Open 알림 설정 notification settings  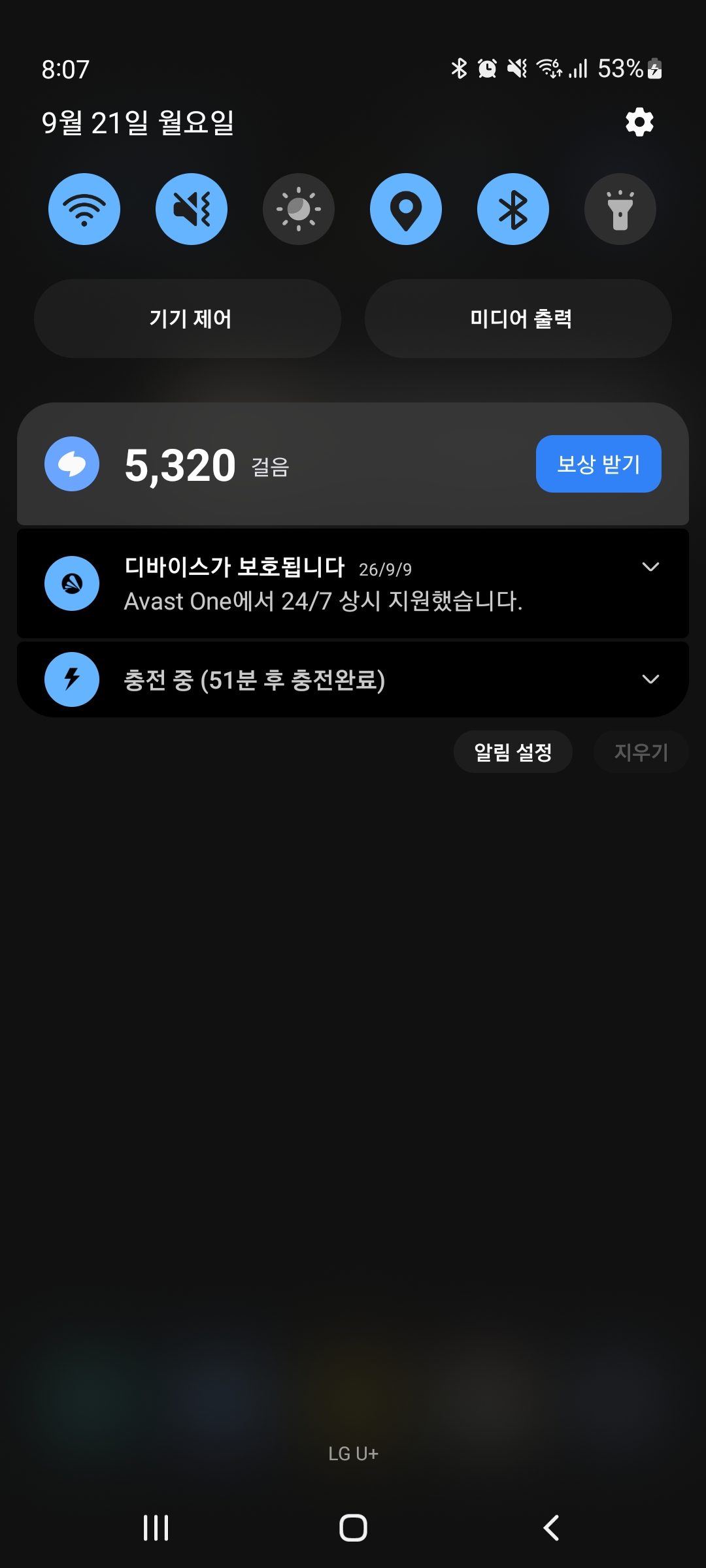[x=513, y=752]
